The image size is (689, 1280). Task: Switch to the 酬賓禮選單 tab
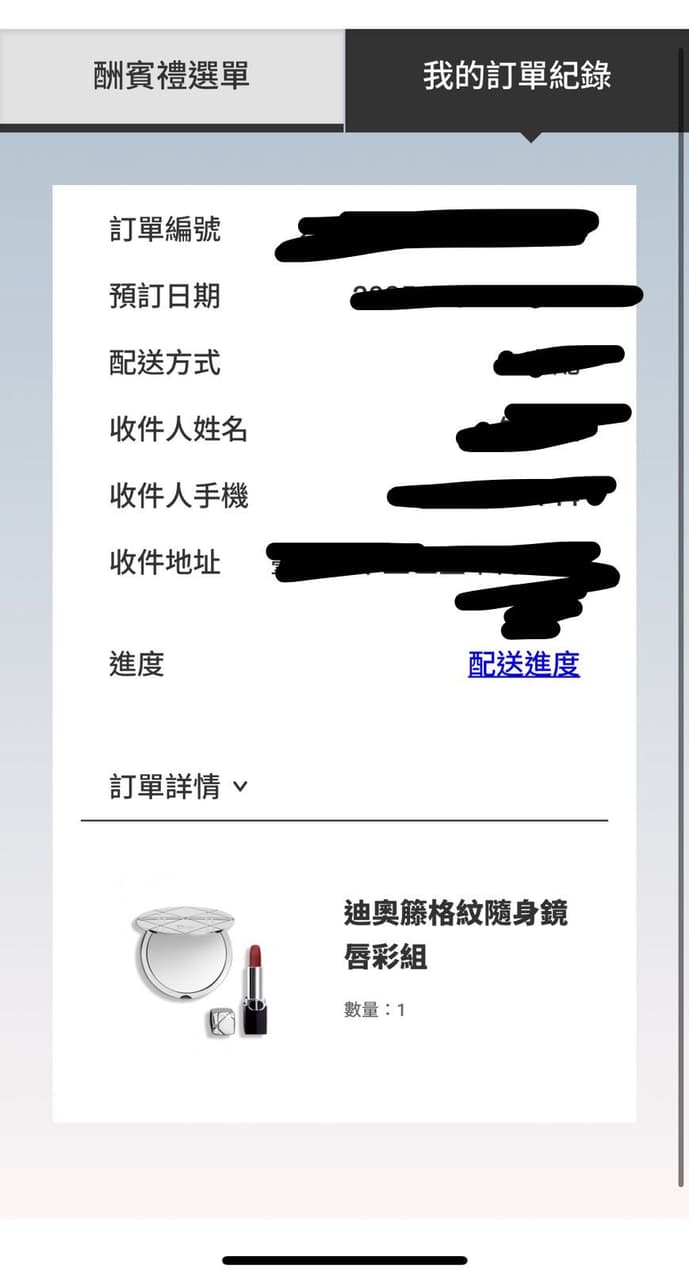coord(171,77)
